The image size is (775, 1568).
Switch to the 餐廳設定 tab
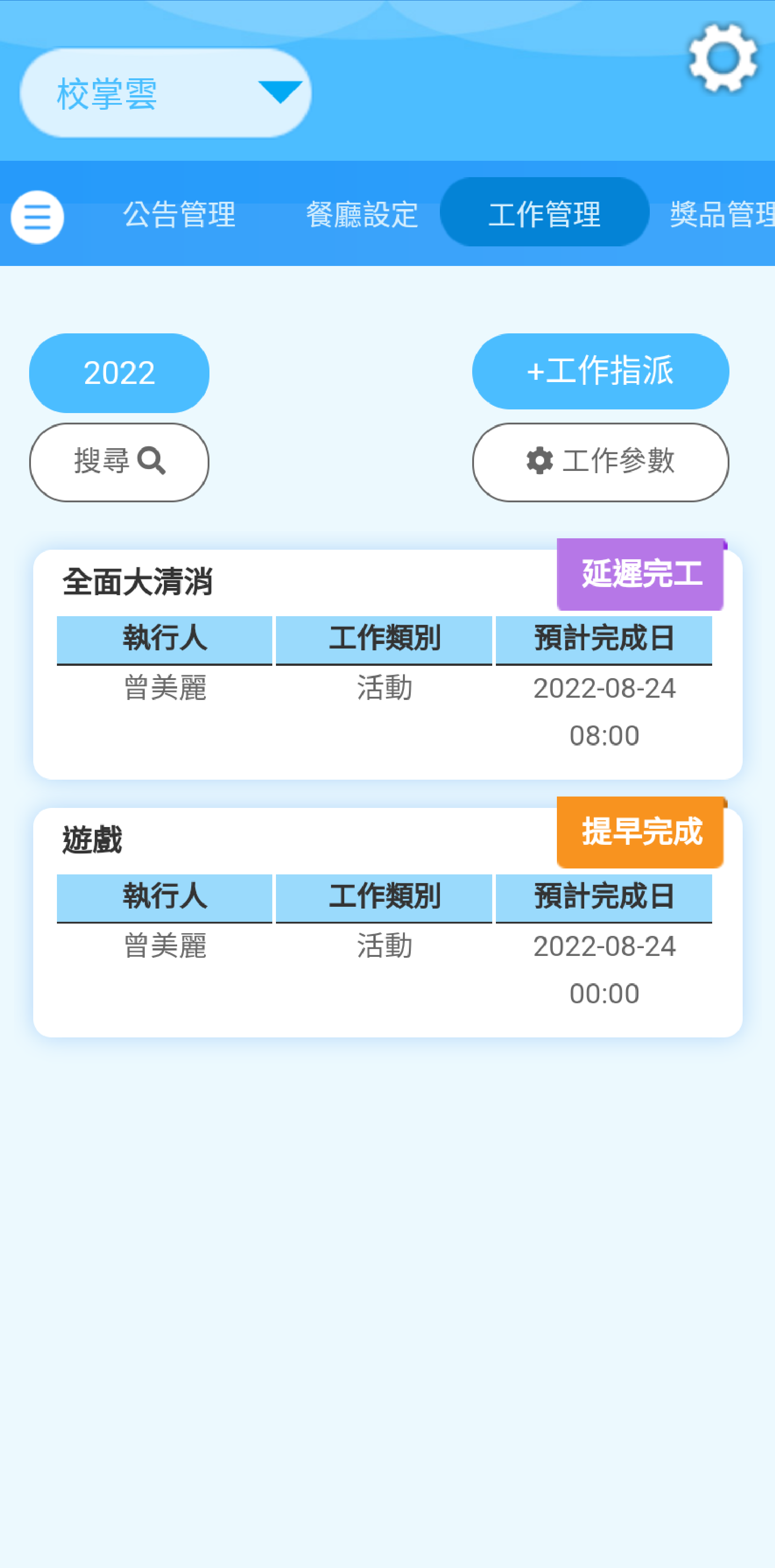362,214
